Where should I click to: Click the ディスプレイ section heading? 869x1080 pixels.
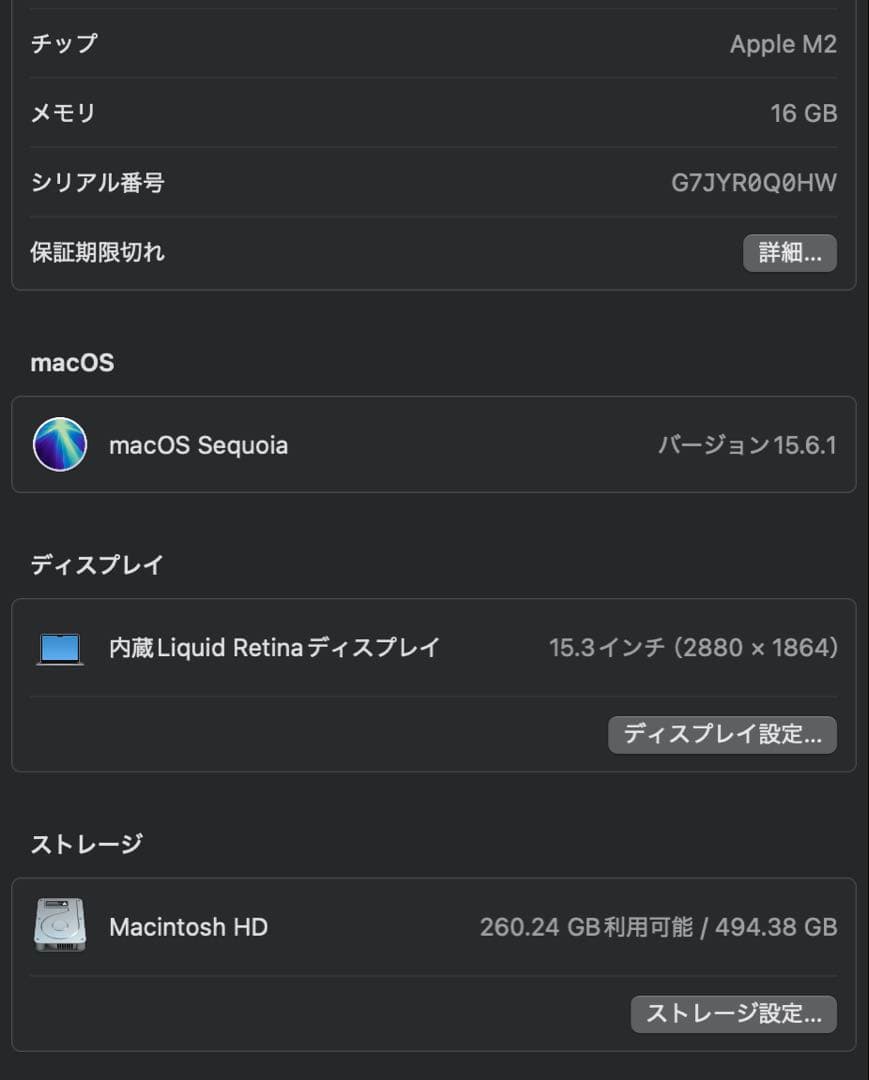[x=96, y=564]
